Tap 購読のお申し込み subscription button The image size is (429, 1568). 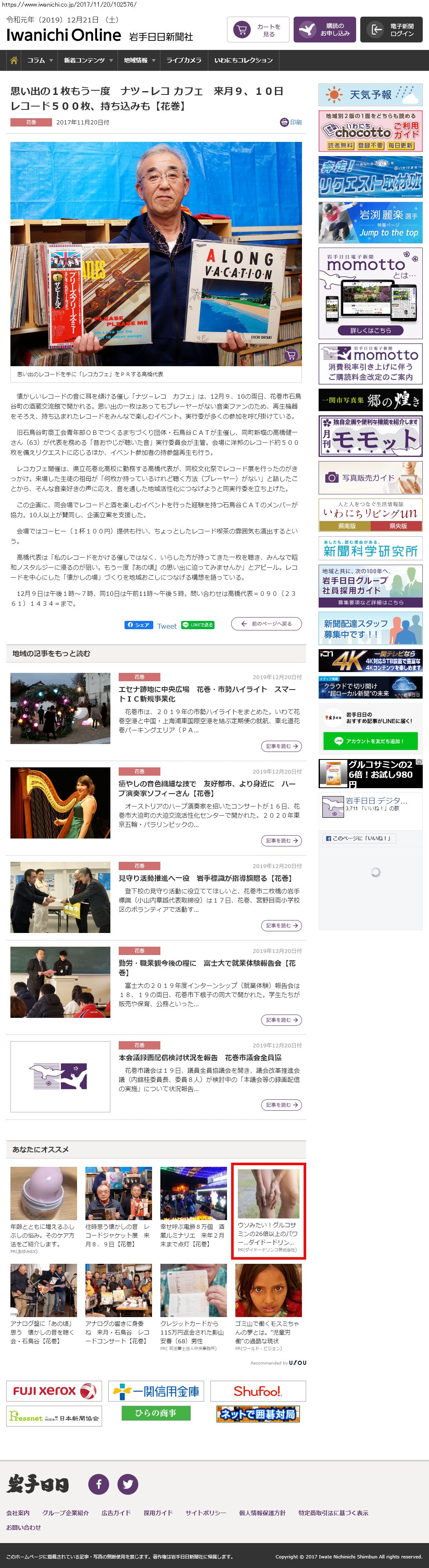coord(324,29)
